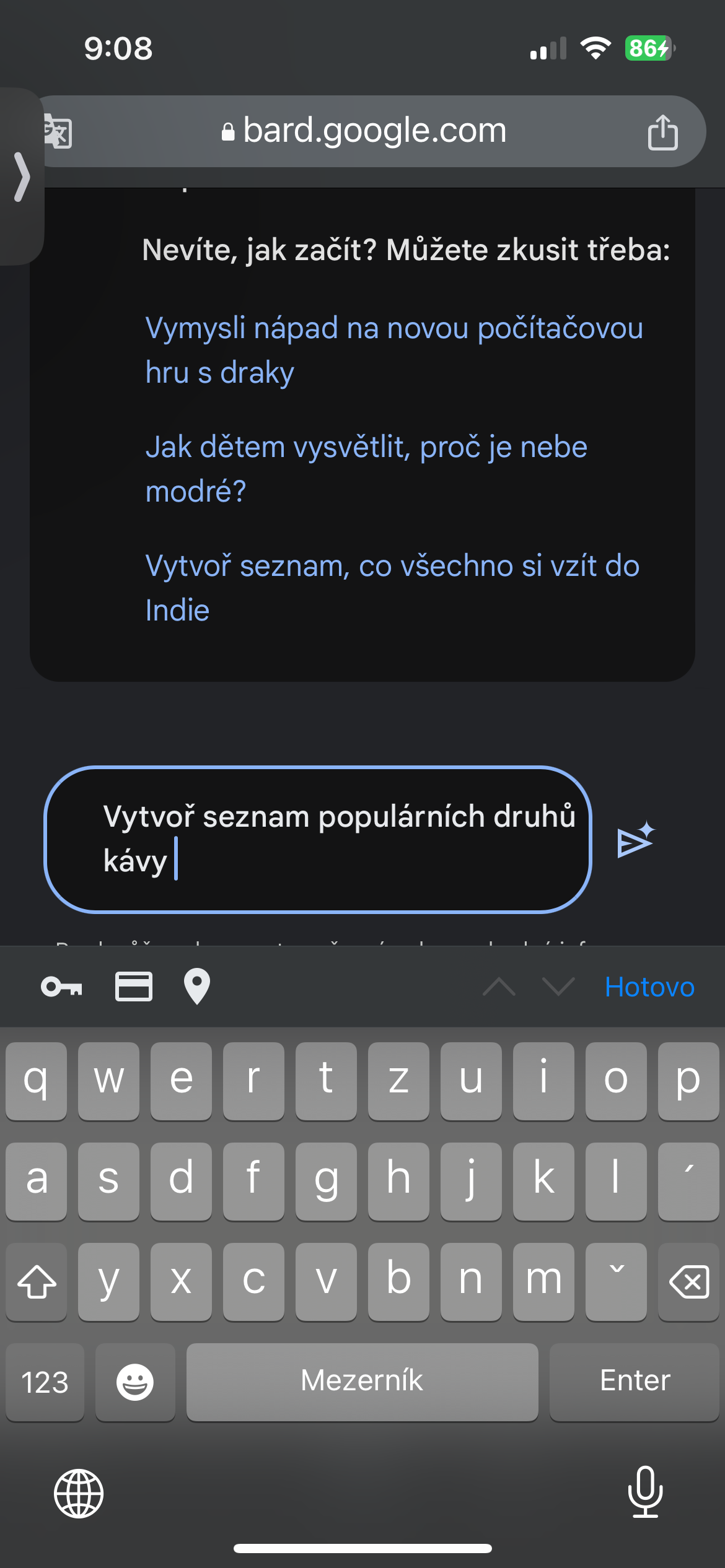This screenshot has height=1568, width=725.
Task: Select suggestion about computer game with dragons
Action: click(393, 350)
